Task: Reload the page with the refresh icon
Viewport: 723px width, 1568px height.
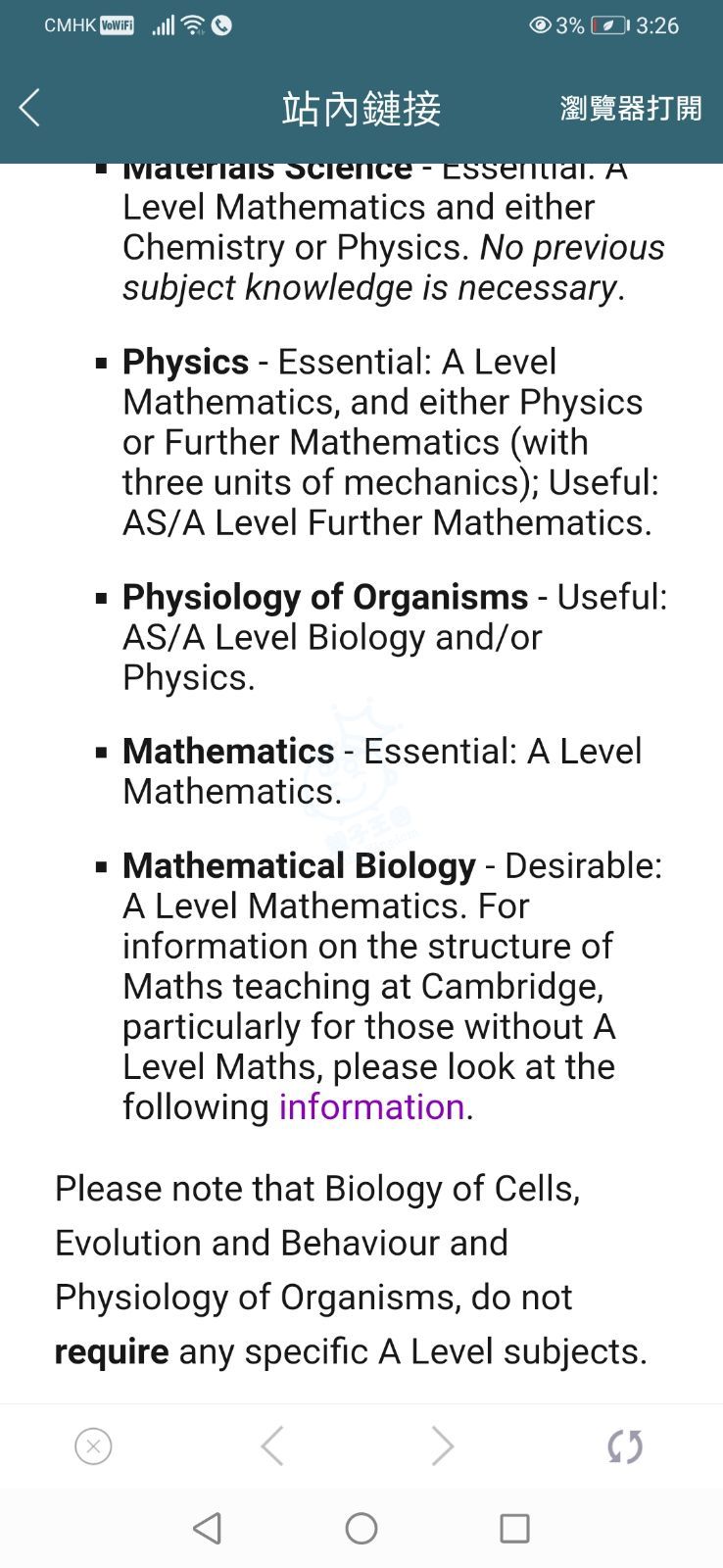Action: pos(625,1445)
